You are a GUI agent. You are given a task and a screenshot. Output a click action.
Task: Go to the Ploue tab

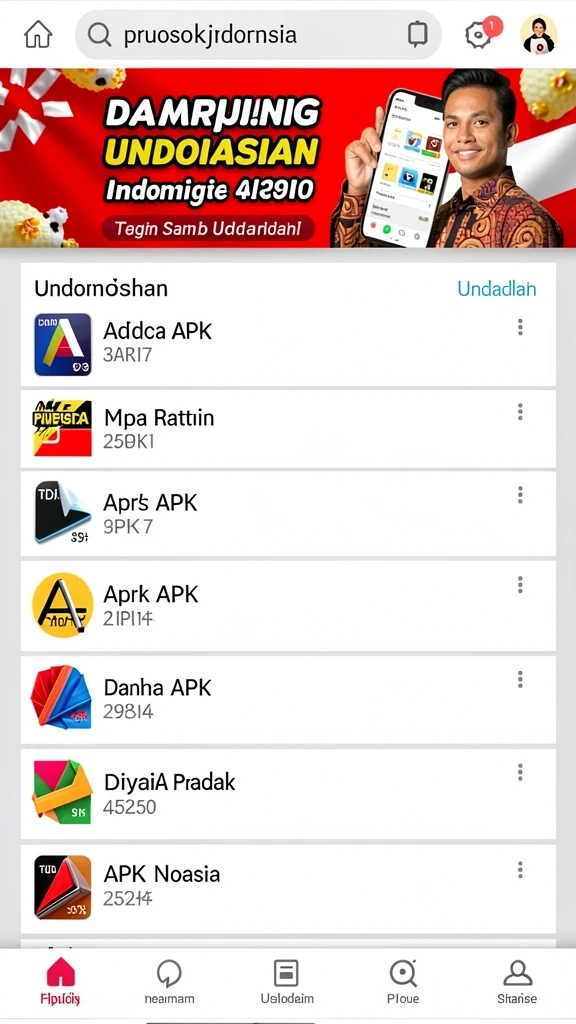(x=402, y=981)
